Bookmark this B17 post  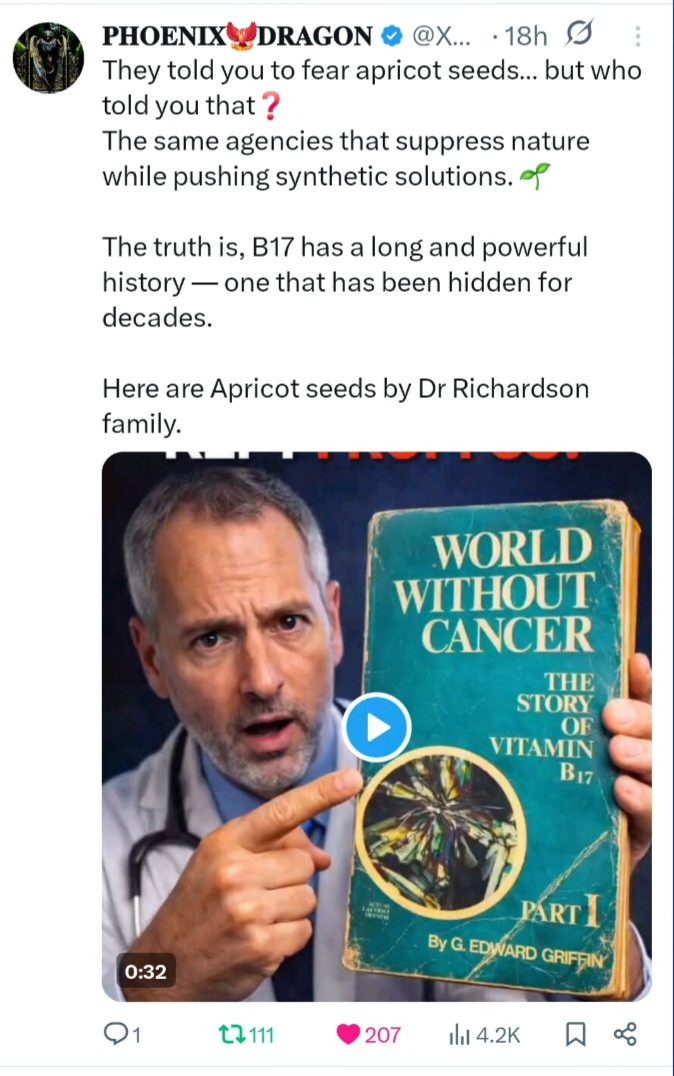click(x=575, y=1034)
